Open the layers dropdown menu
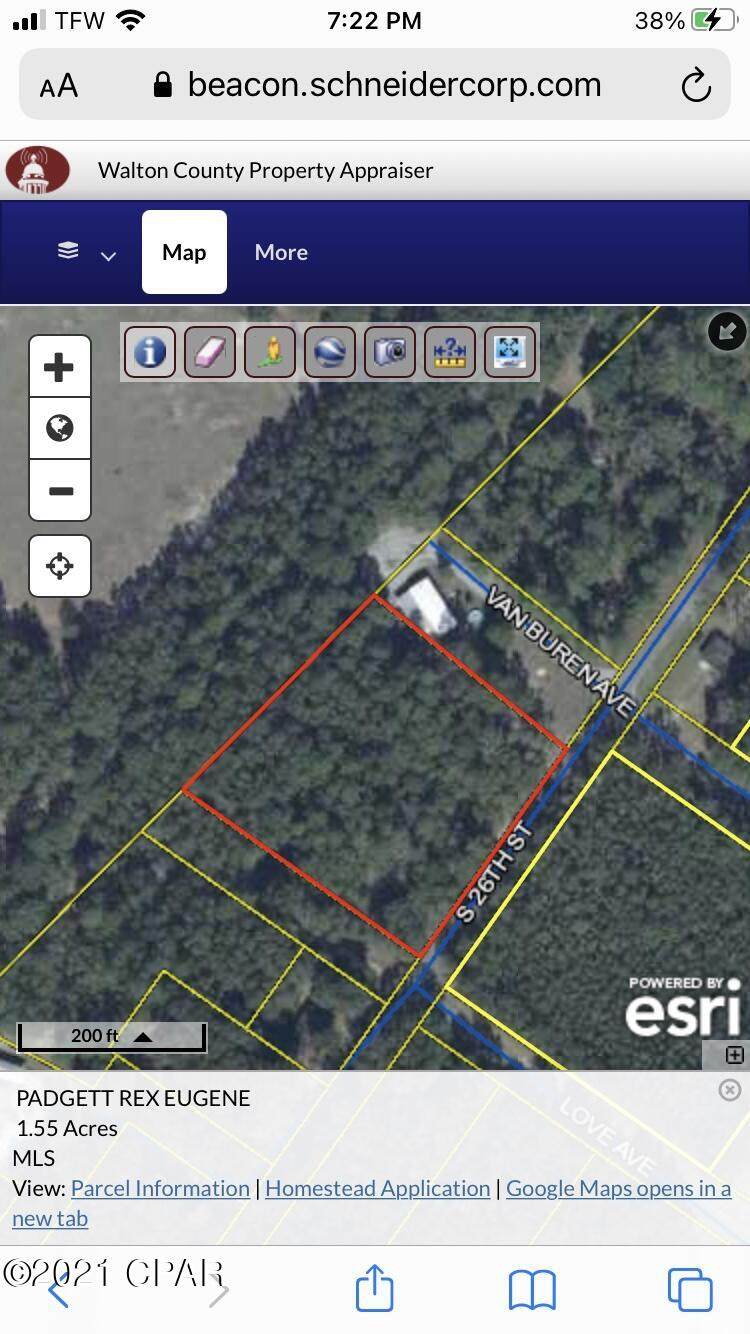Image resolution: width=750 pixels, height=1334 pixels. (86, 253)
